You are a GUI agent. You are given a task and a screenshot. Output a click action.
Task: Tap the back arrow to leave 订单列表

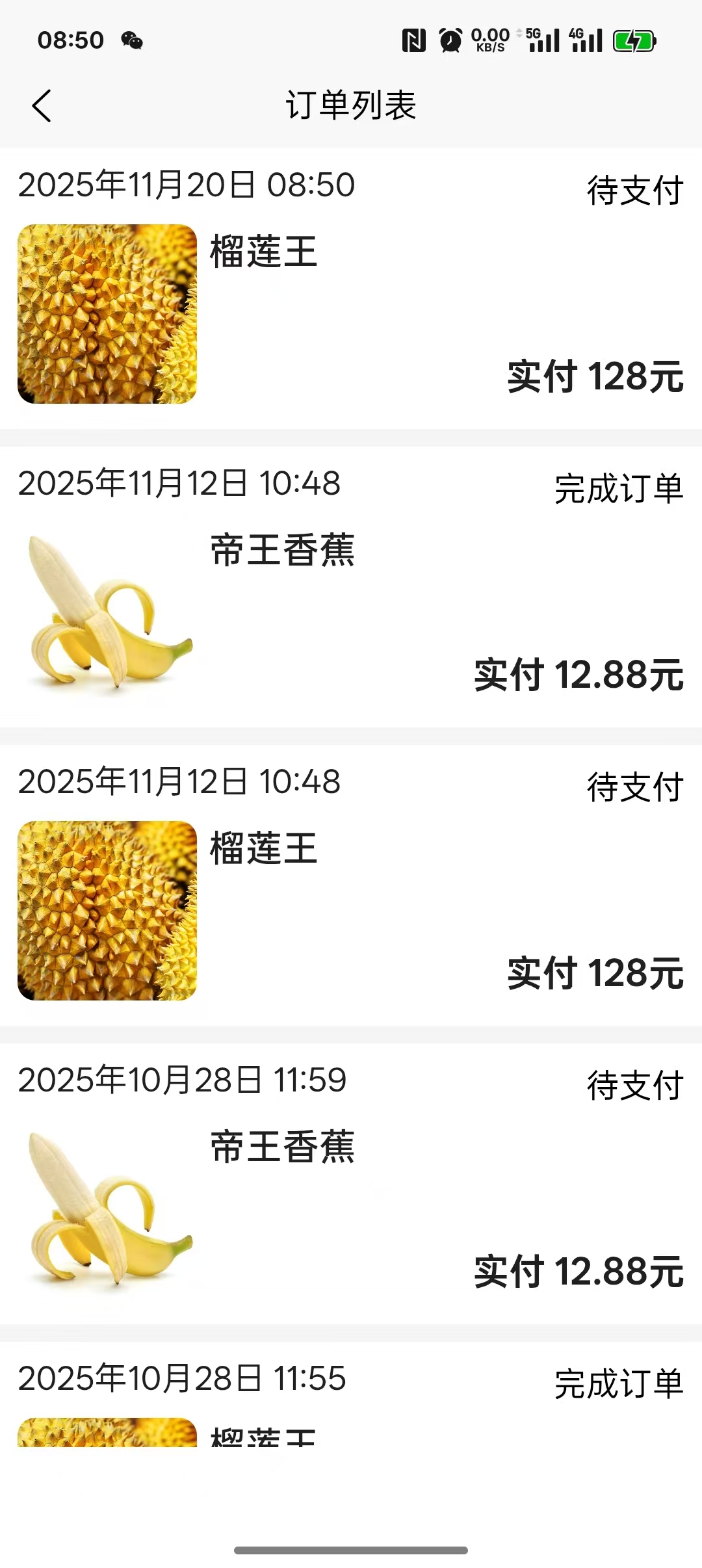tap(43, 104)
